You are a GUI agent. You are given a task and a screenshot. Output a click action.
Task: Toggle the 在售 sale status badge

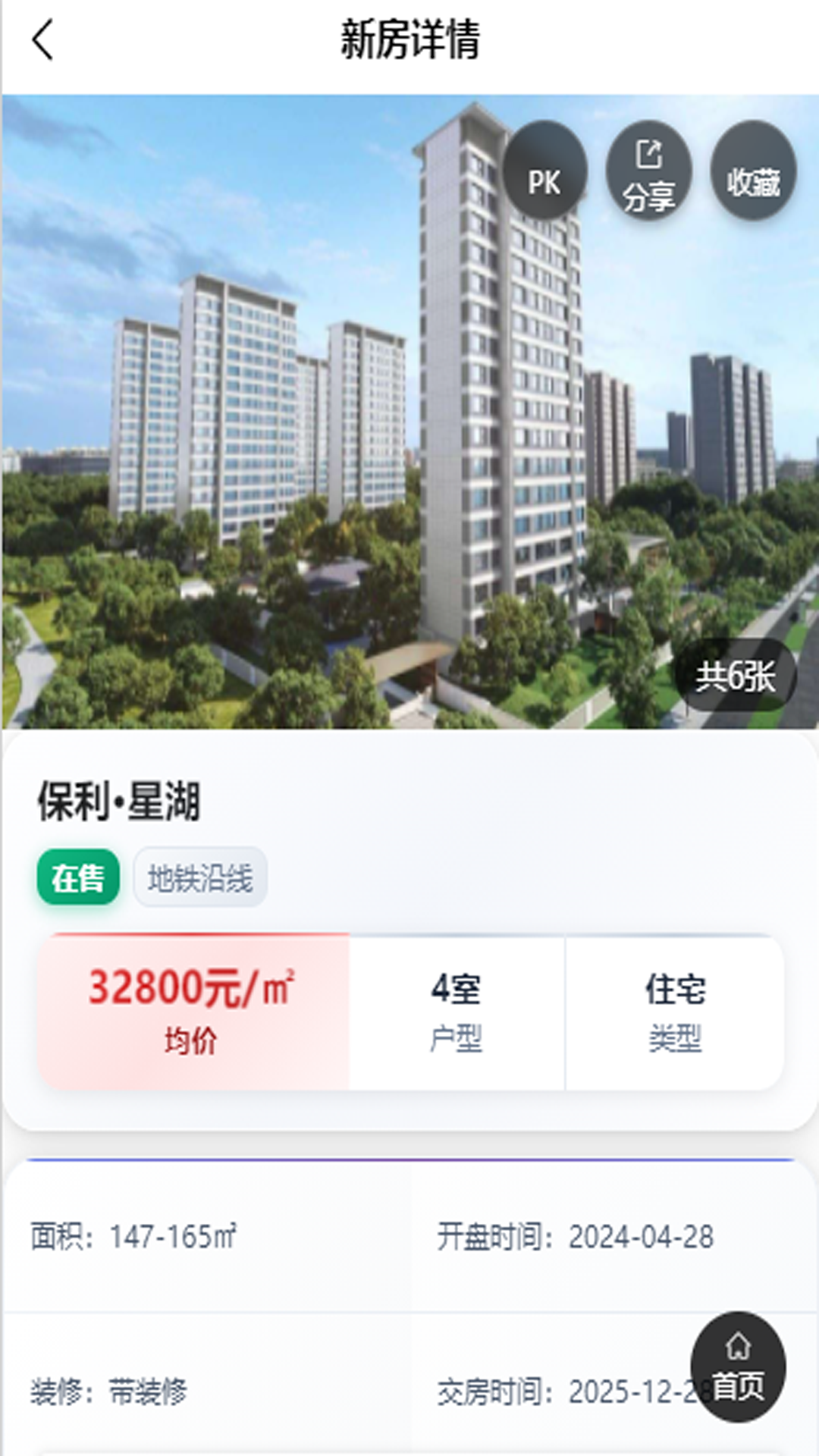click(x=78, y=878)
